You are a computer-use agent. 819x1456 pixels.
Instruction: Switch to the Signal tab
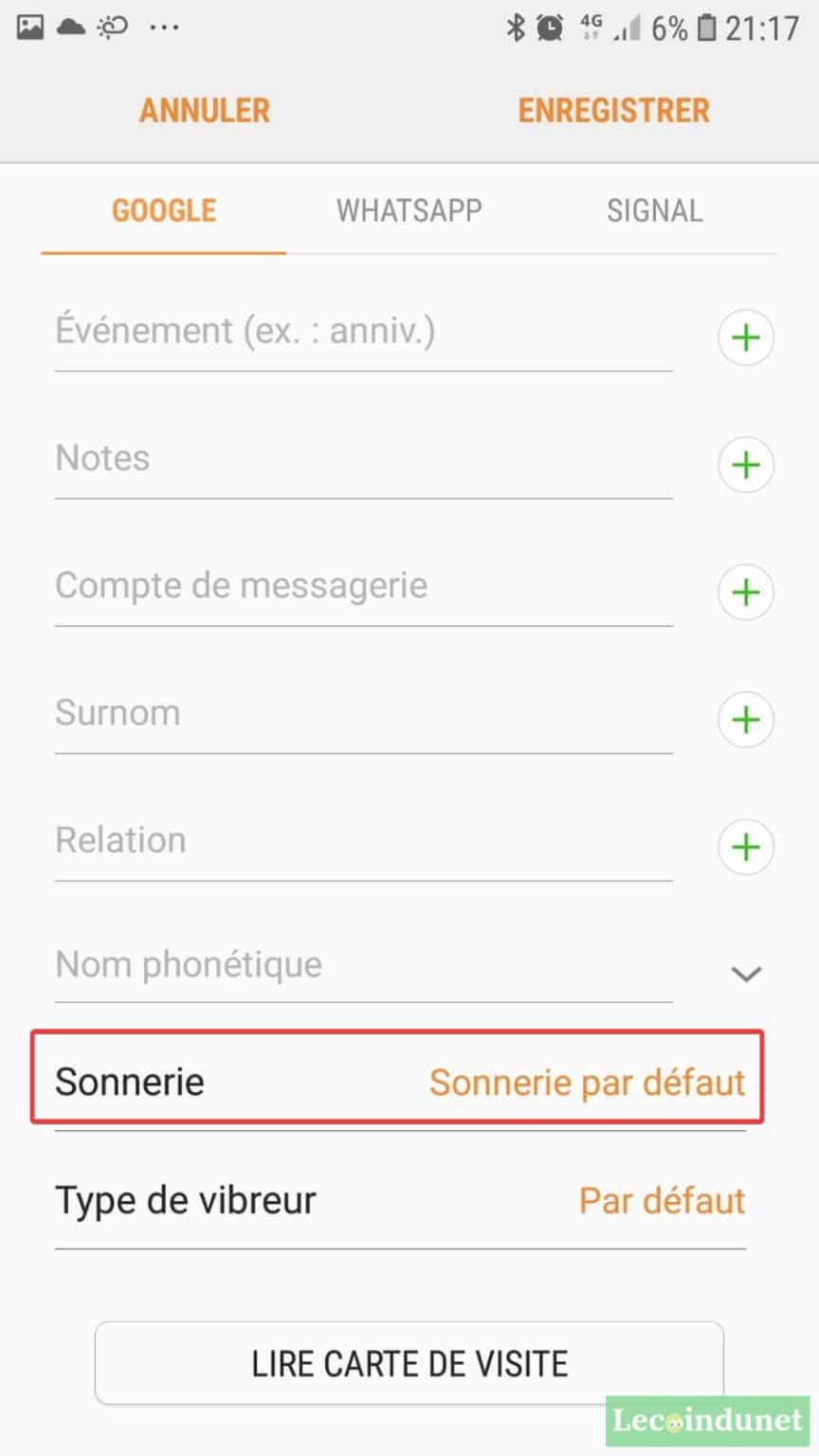click(654, 210)
